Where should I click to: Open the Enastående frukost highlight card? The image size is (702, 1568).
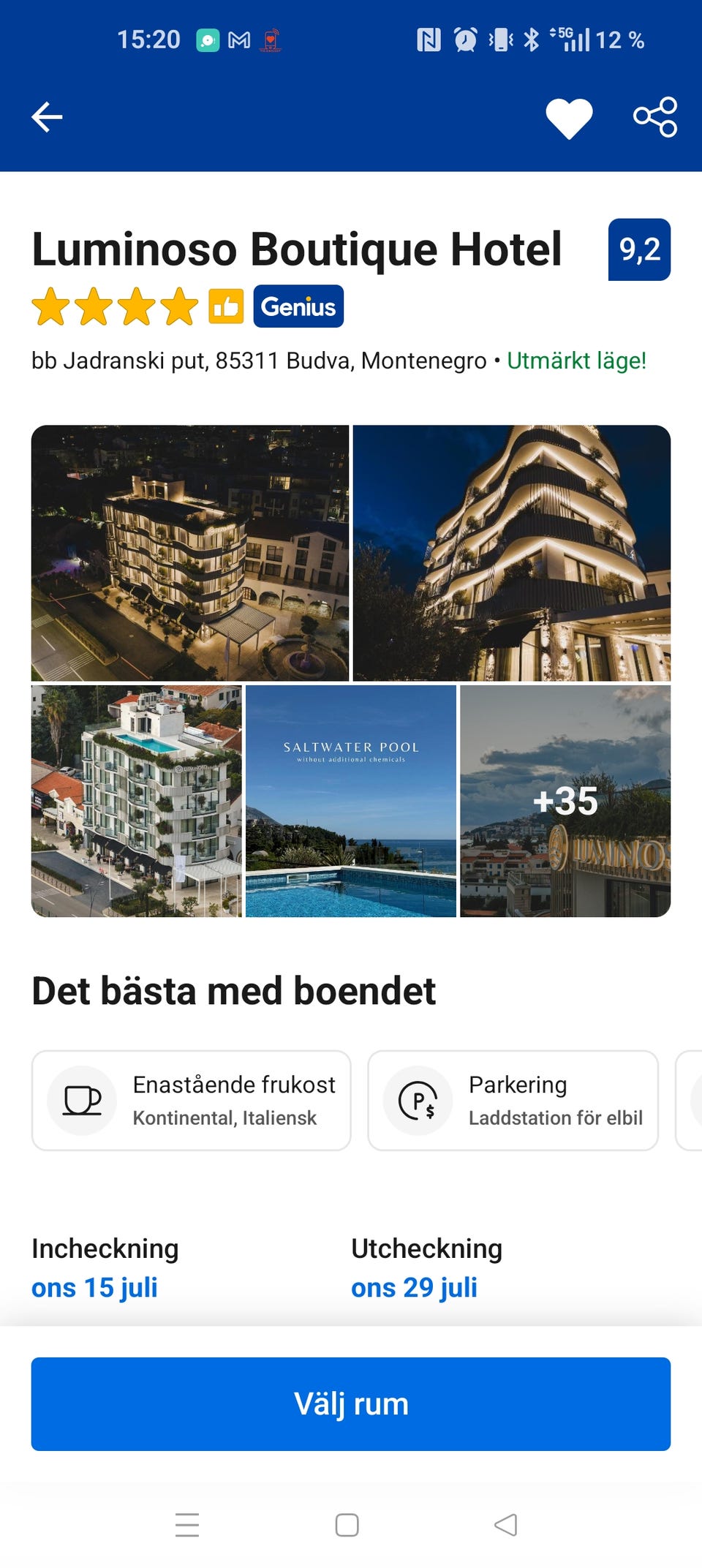click(192, 1101)
